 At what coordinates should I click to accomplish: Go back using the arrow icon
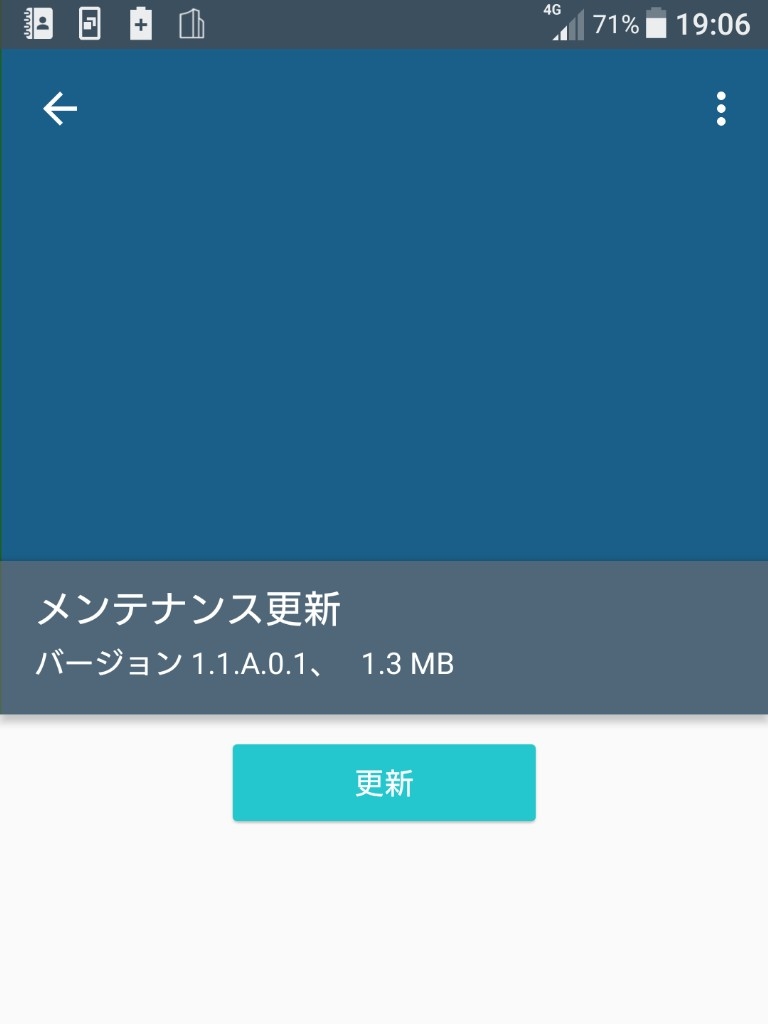coord(60,109)
